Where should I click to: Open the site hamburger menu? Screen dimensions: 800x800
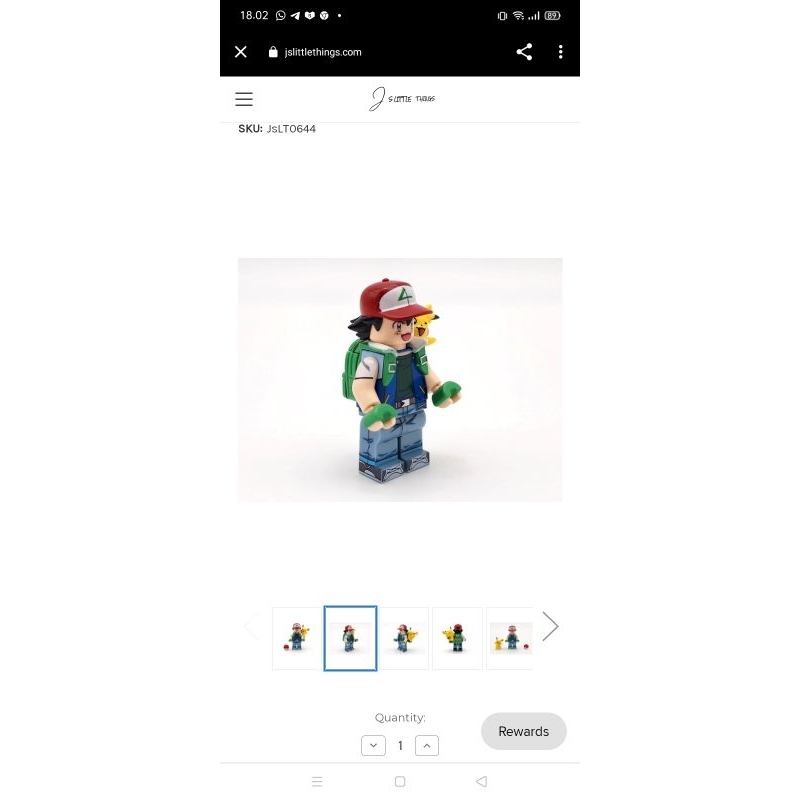point(244,99)
